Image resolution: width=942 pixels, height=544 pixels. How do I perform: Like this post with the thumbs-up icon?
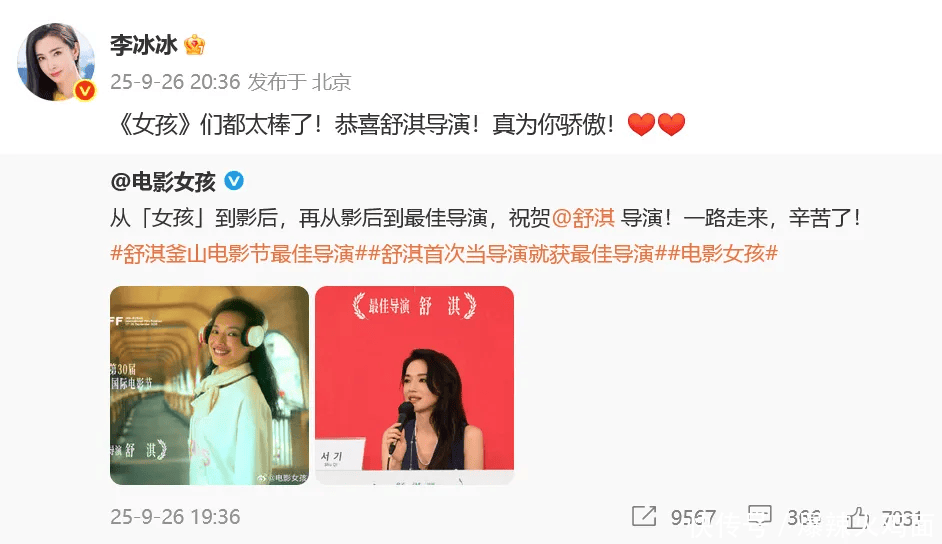pyautogui.click(x=860, y=516)
